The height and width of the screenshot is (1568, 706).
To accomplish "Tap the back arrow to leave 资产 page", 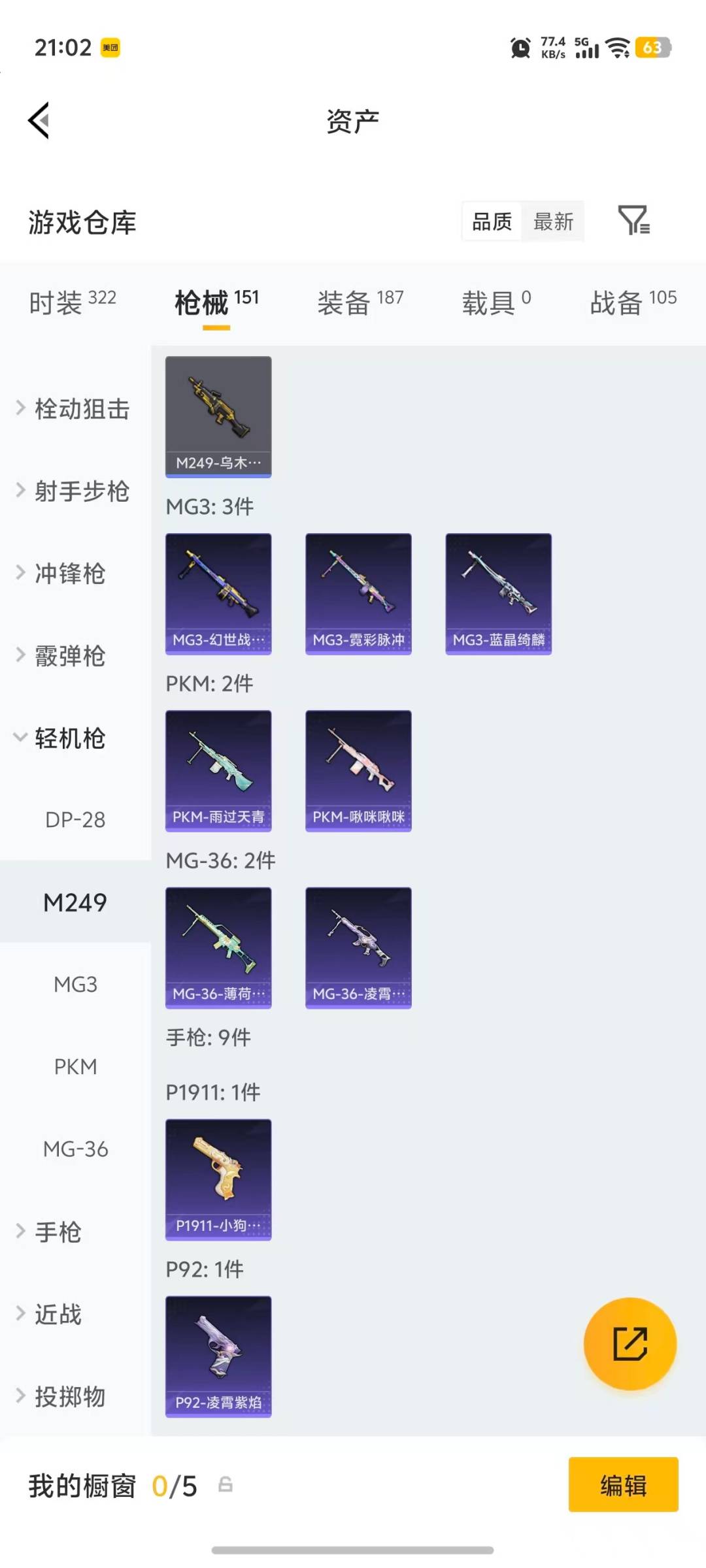I will click(39, 120).
